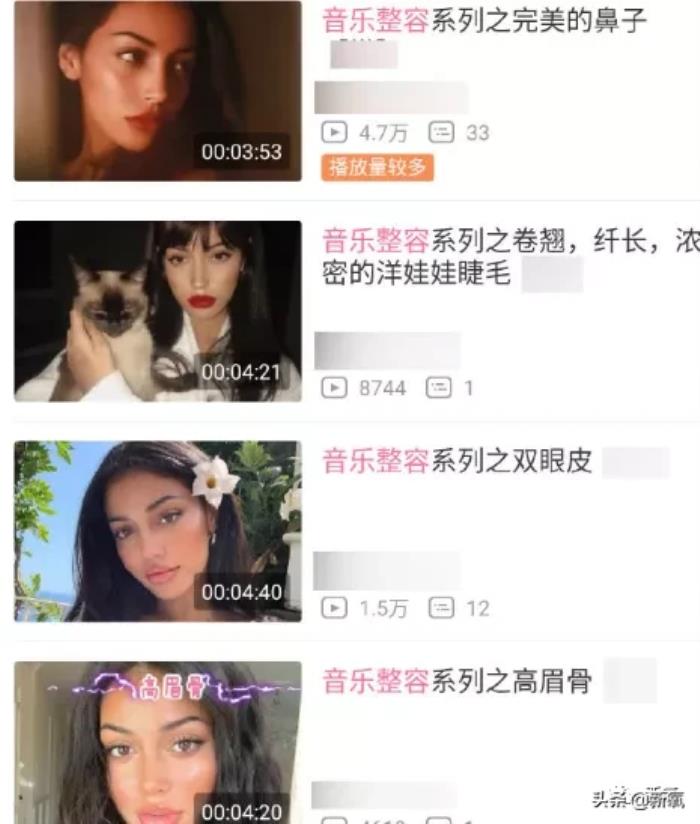Play the 洋娃娃睫毛 video
Screen dimensions: 700x824
pos(157,311)
